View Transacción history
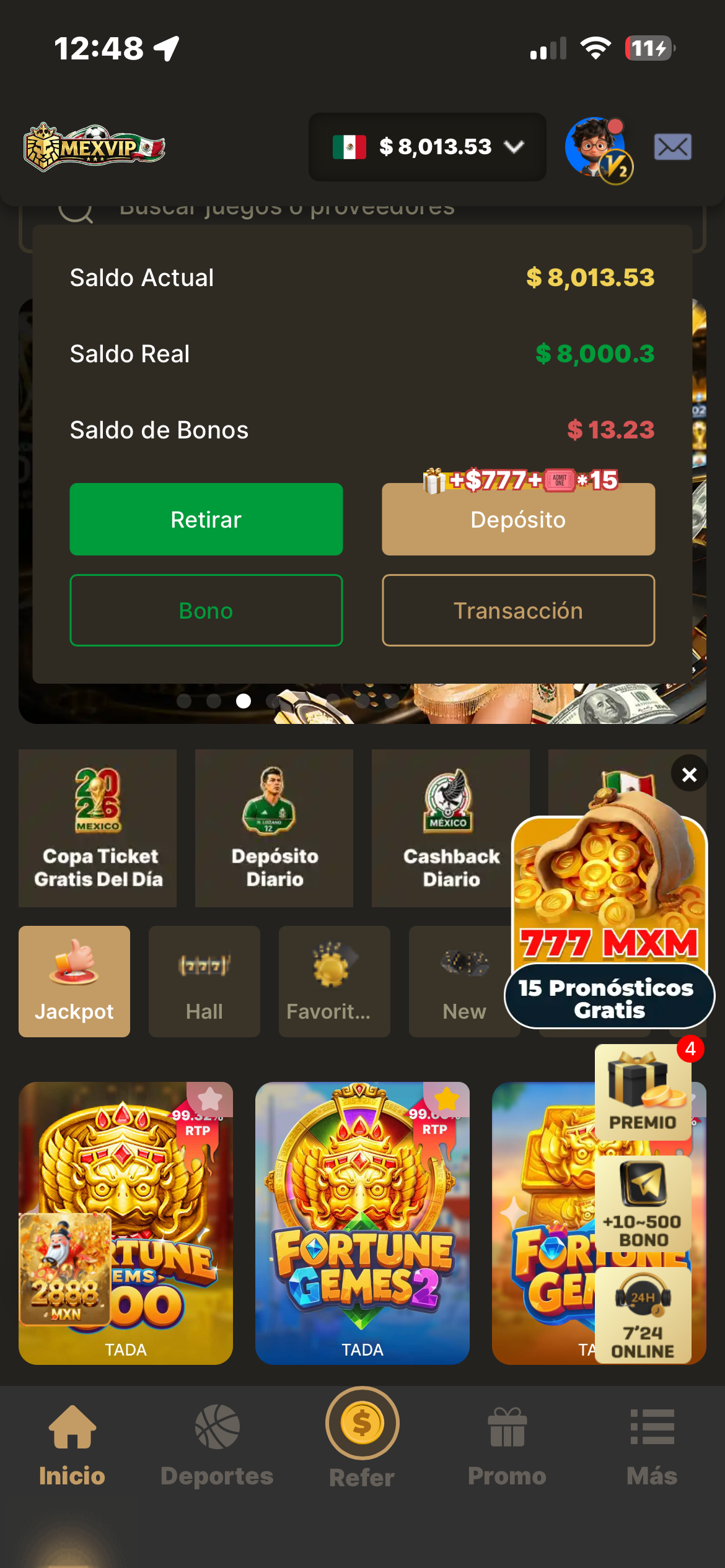Viewport: 725px width, 1568px height. (519, 611)
